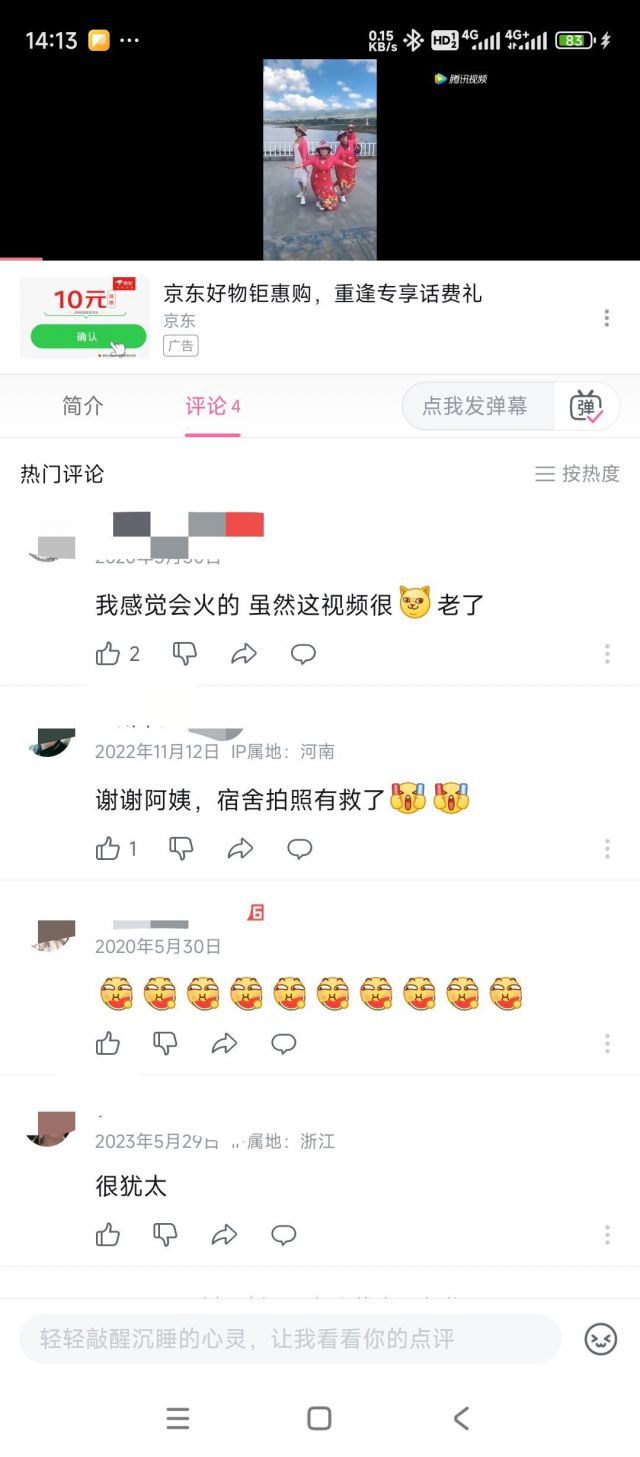640x1457 pixels.
Task: Go back using the system back button
Action: [x=461, y=1418]
